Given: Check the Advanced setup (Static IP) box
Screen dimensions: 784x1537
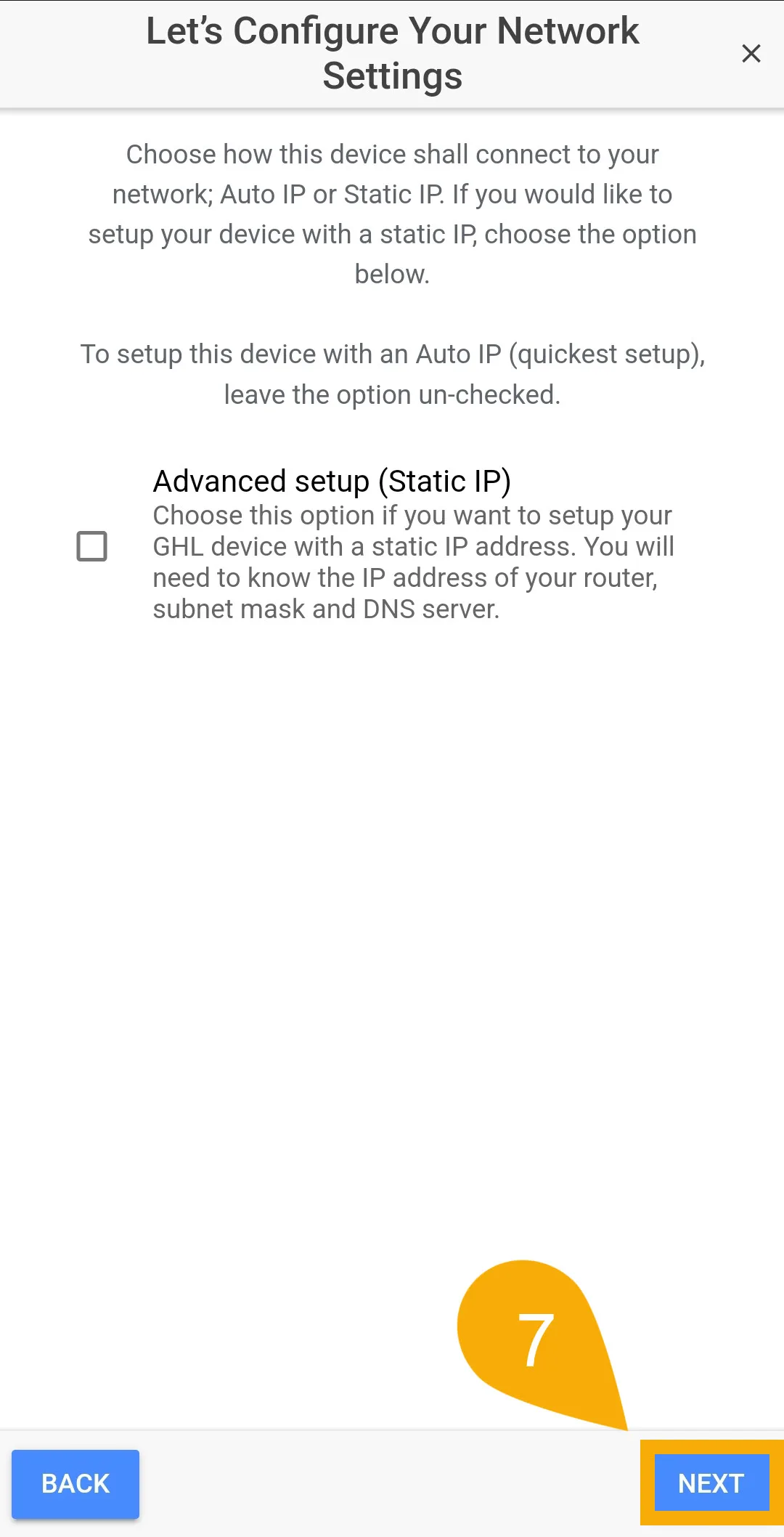Looking at the screenshot, I should click(92, 546).
